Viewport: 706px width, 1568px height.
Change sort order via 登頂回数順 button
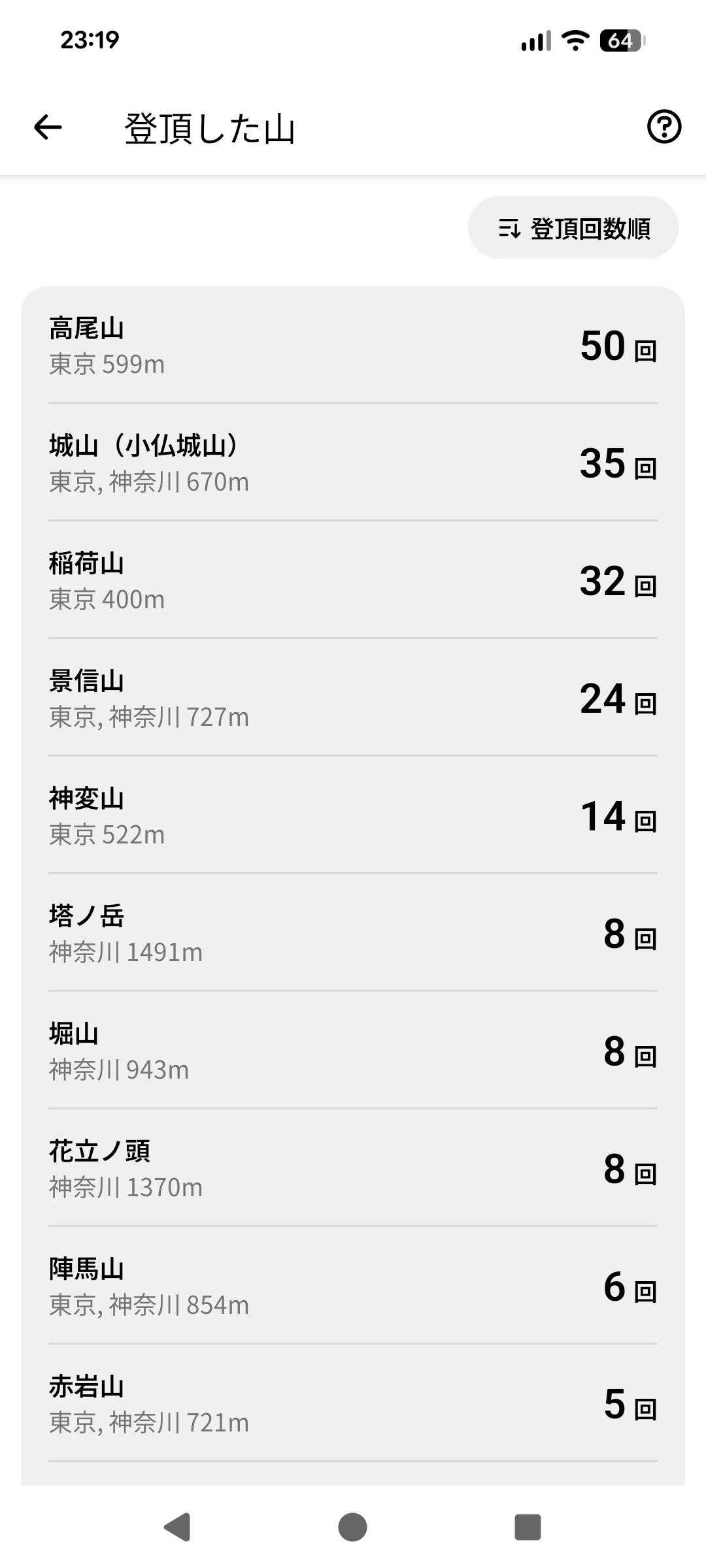point(573,228)
